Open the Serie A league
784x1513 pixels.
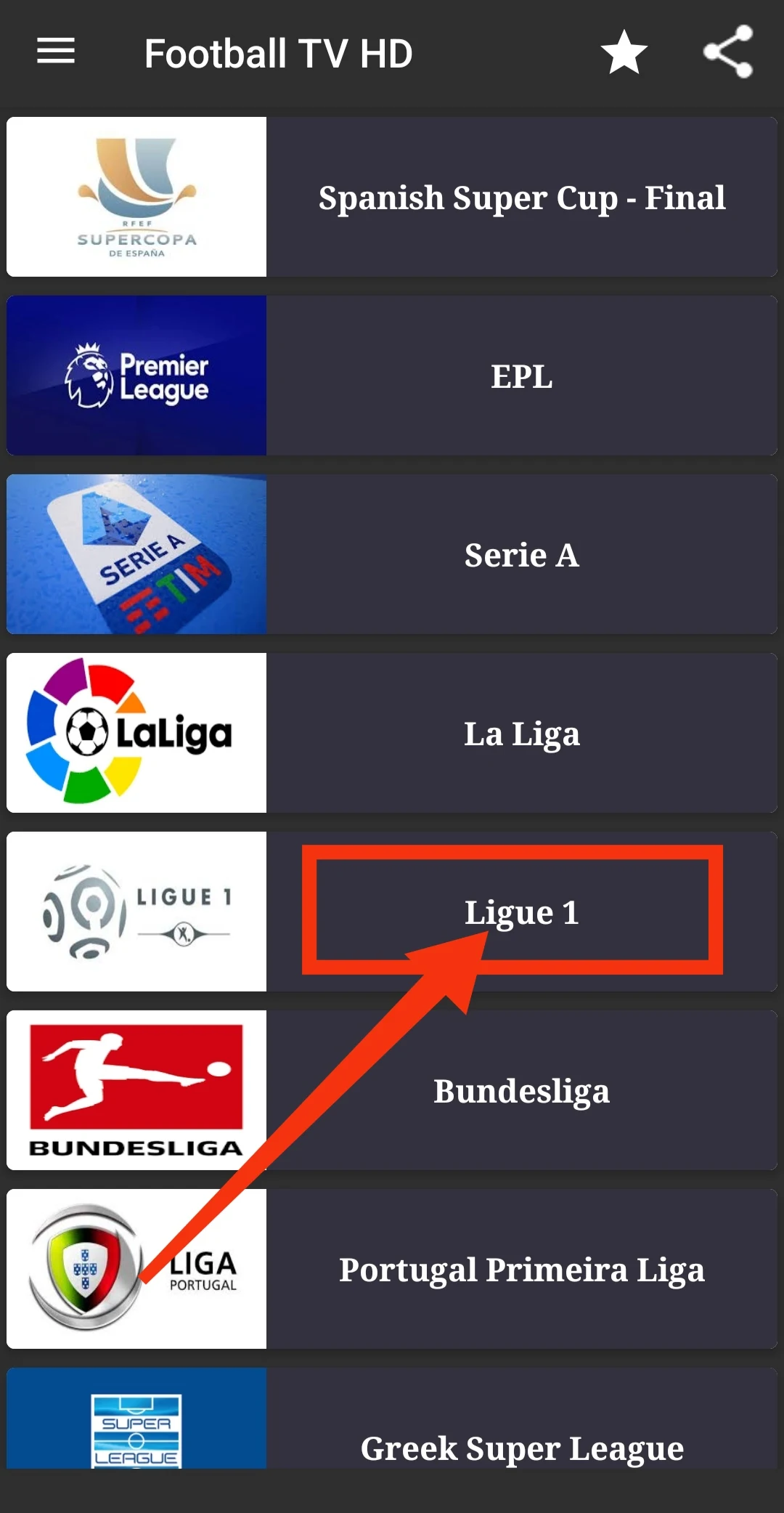tap(392, 554)
